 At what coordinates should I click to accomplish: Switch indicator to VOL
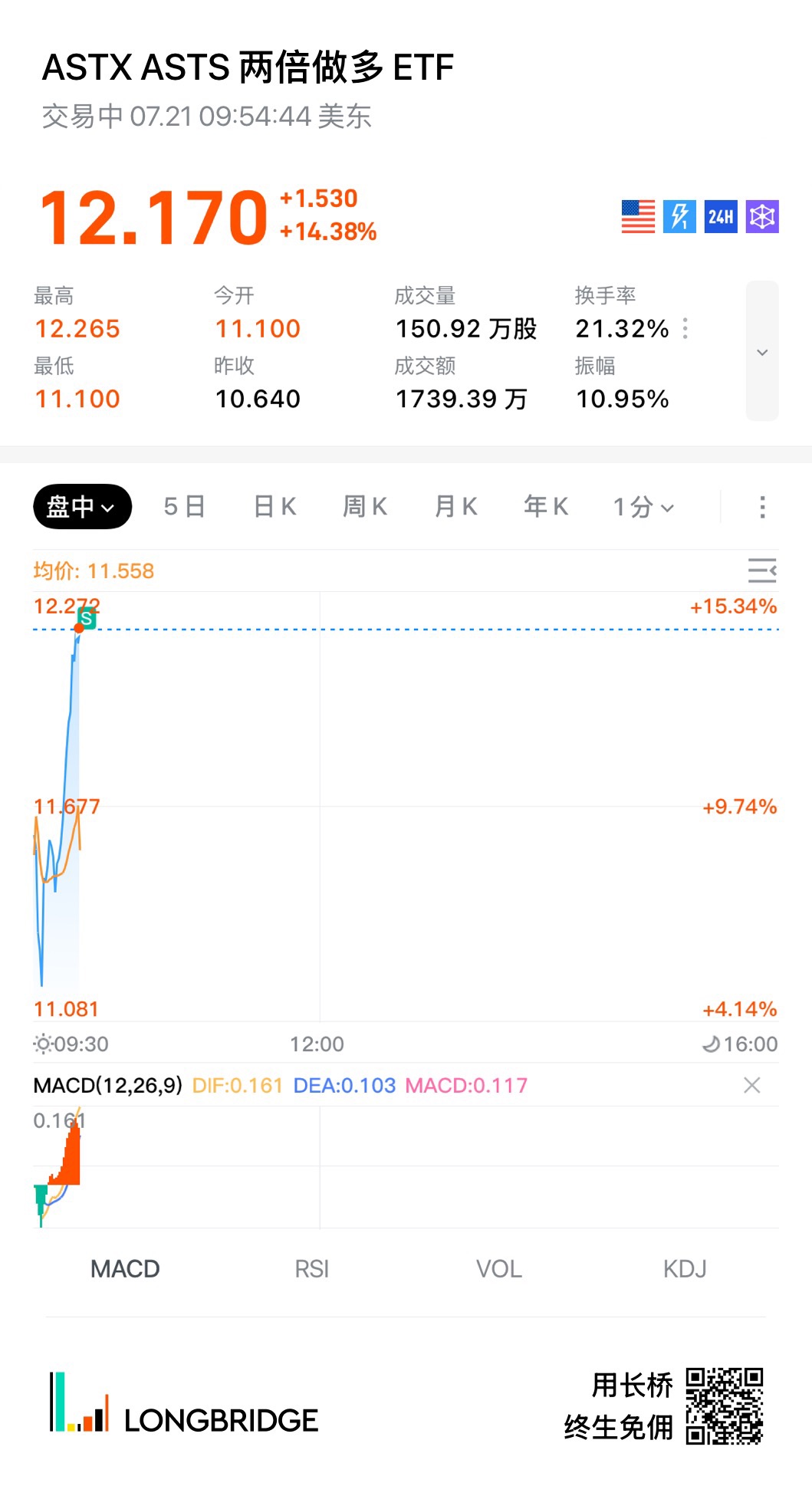[499, 1269]
